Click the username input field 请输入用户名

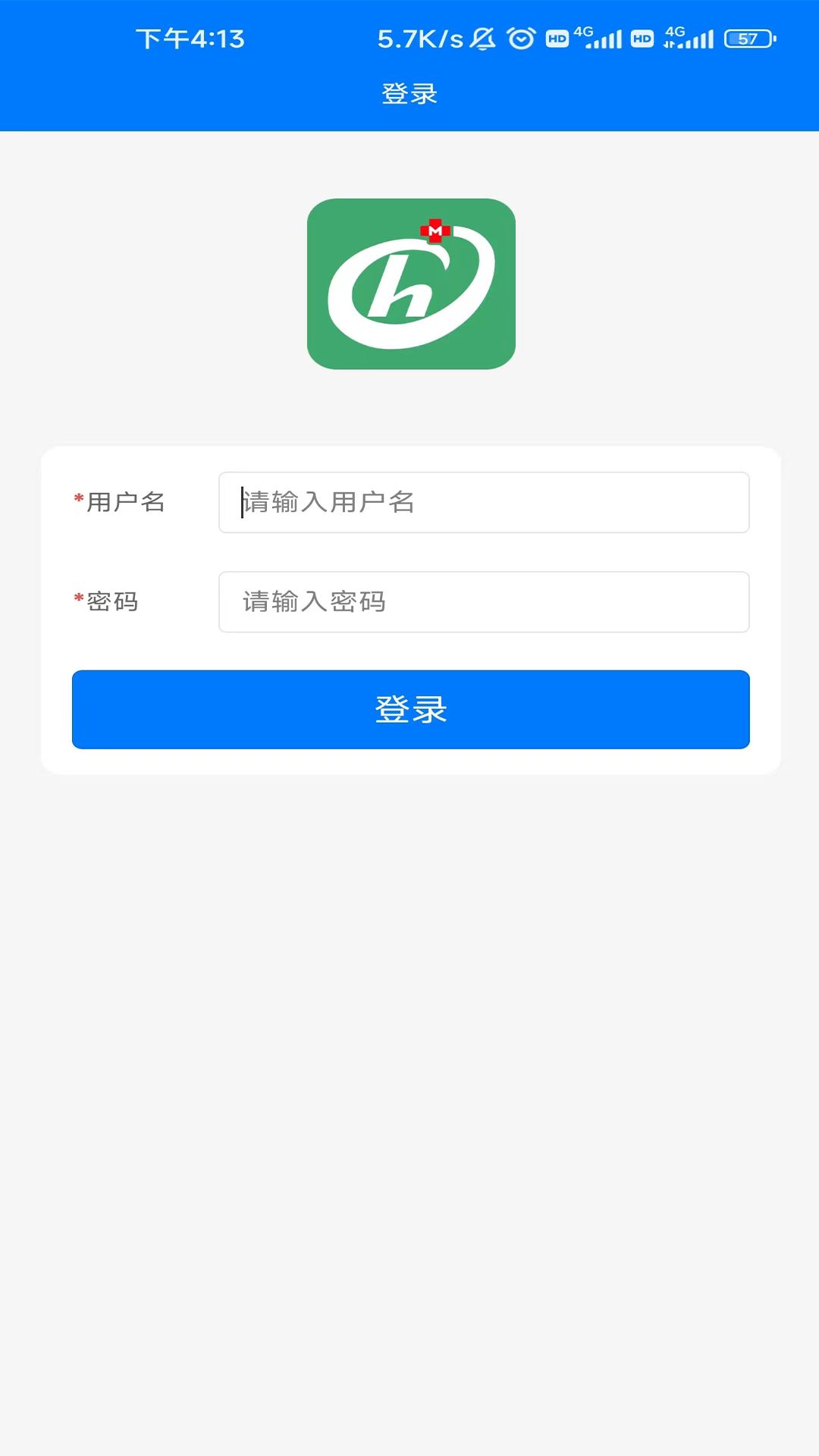pyautogui.click(x=484, y=503)
